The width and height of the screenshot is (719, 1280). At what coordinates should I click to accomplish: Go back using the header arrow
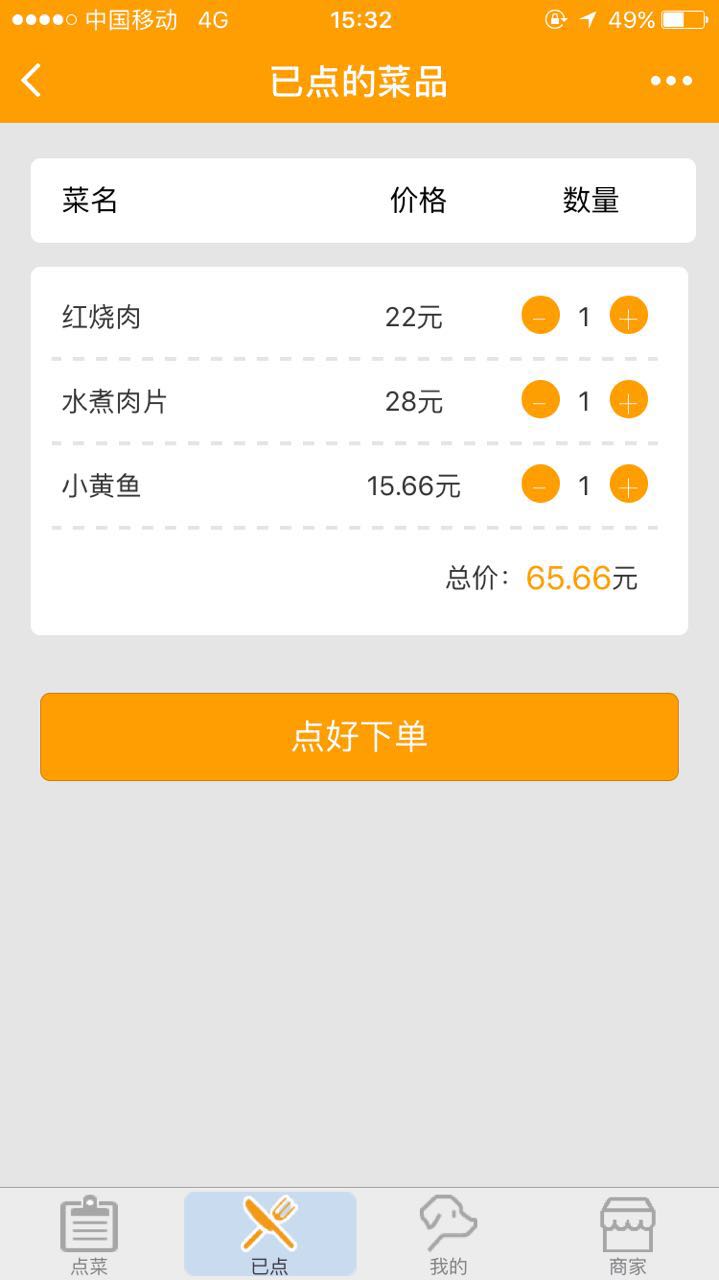pyautogui.click(x=32, y=81)
